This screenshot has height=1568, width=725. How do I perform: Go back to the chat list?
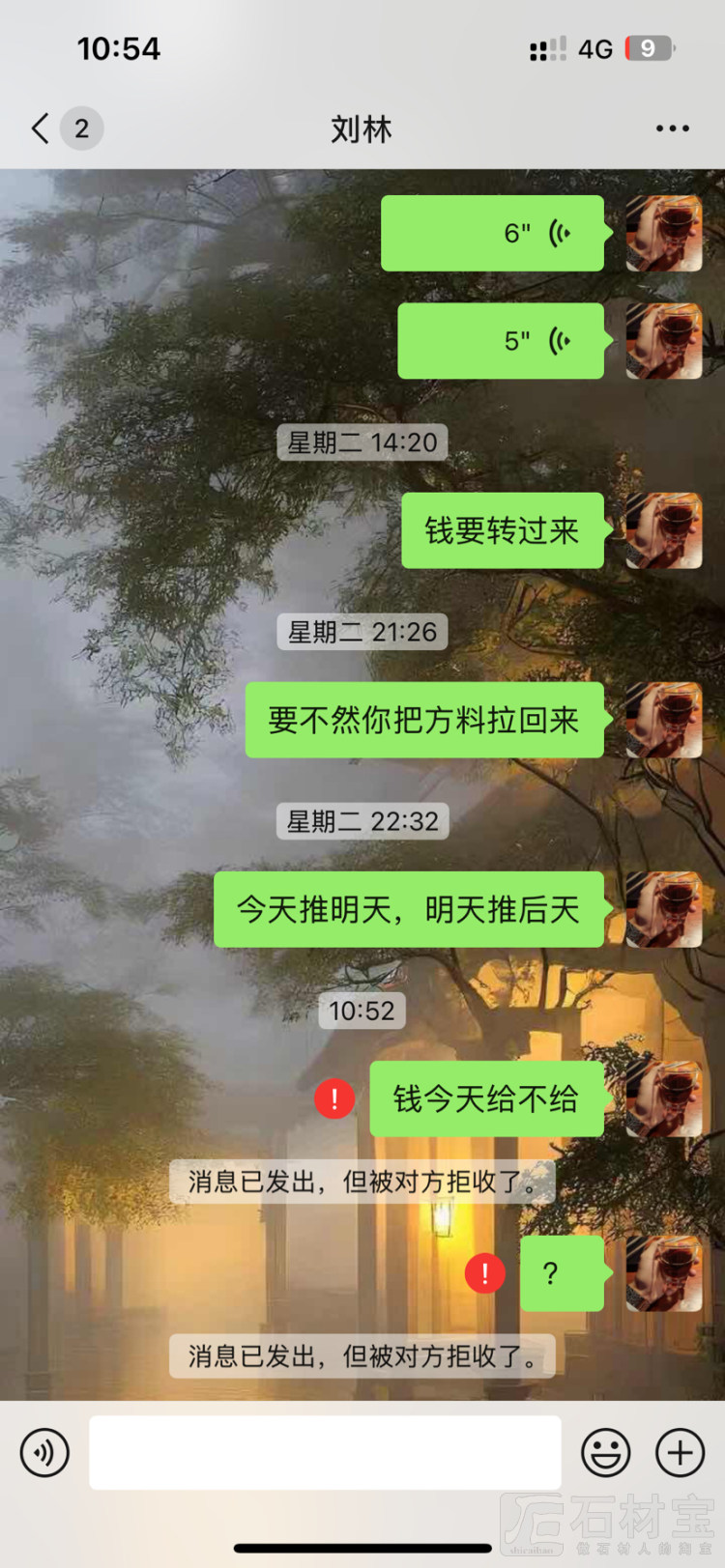pos(41,128)
